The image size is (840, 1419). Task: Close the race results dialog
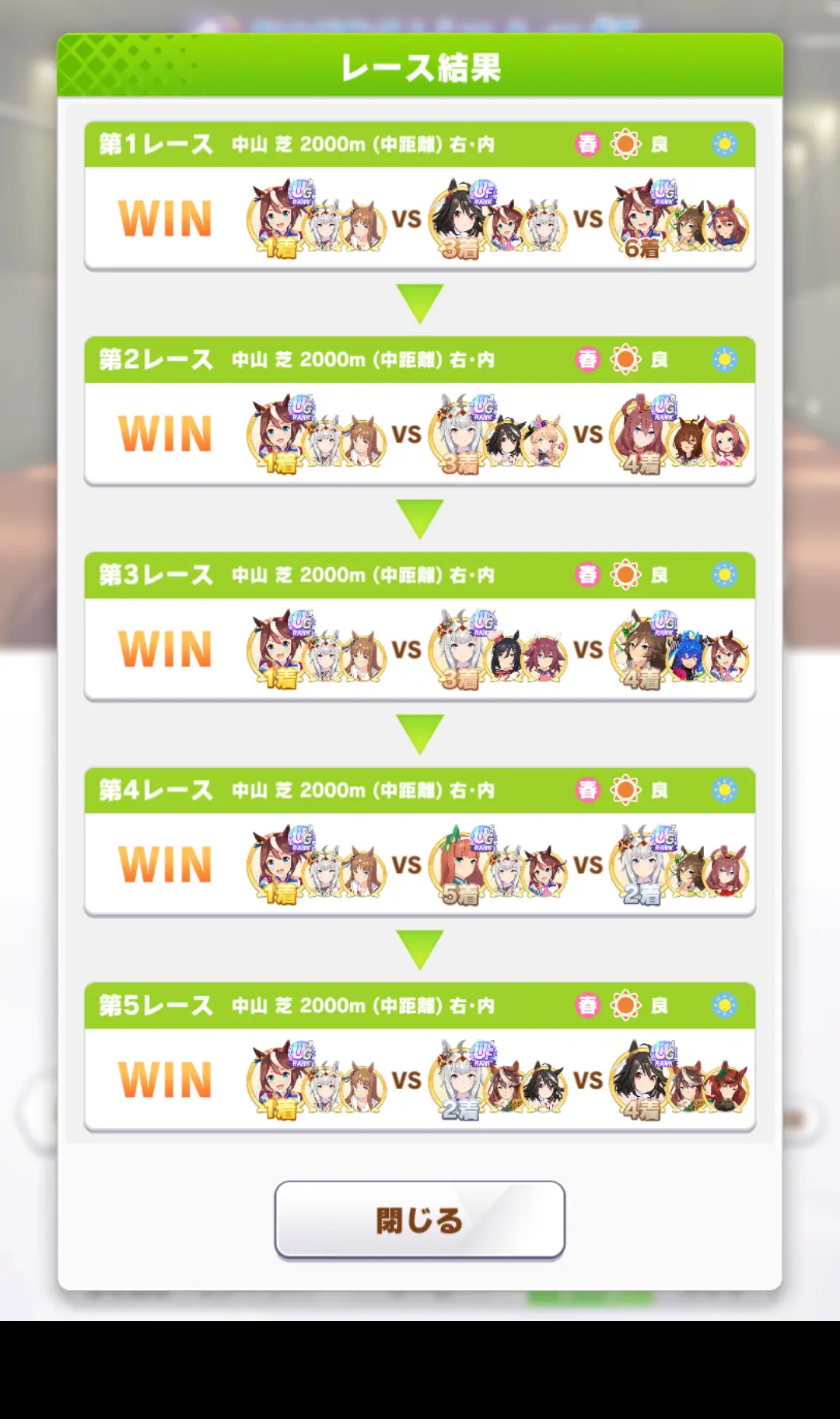click(419, 1218)
